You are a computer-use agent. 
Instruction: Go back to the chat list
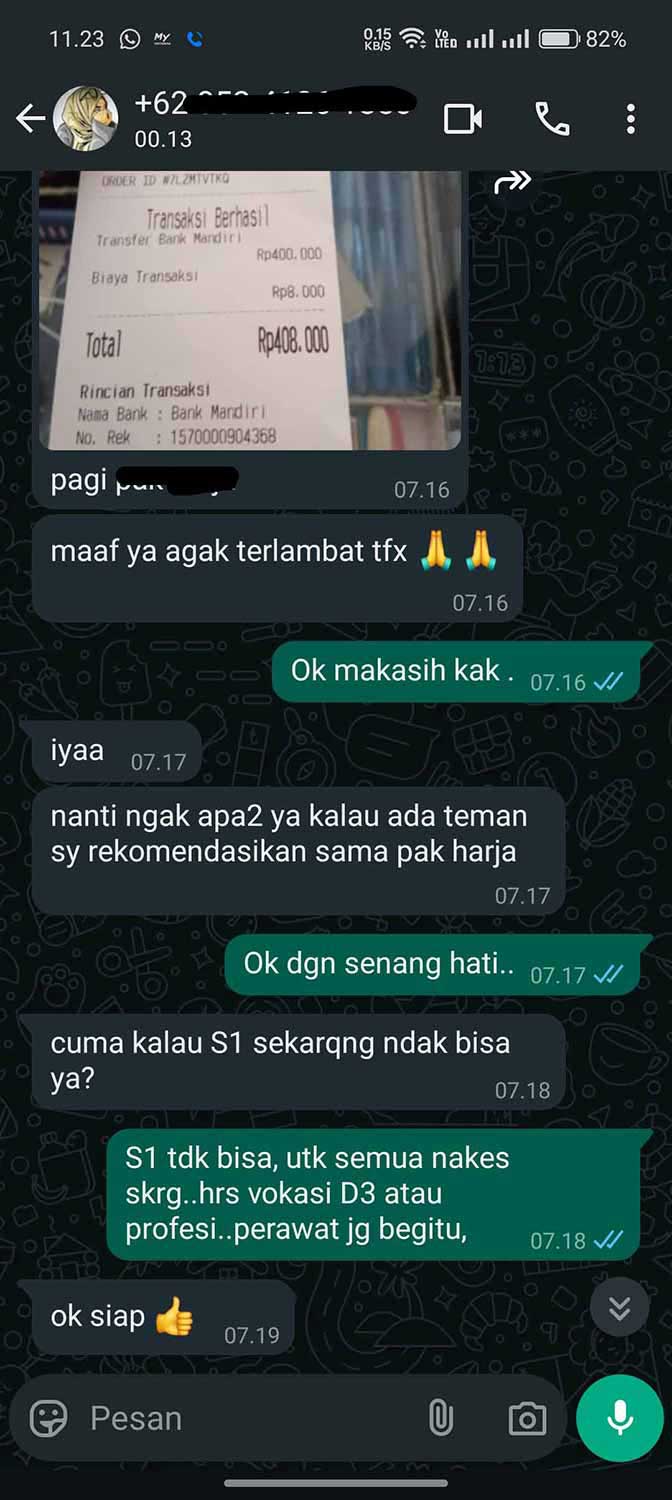tap(30, 120)
